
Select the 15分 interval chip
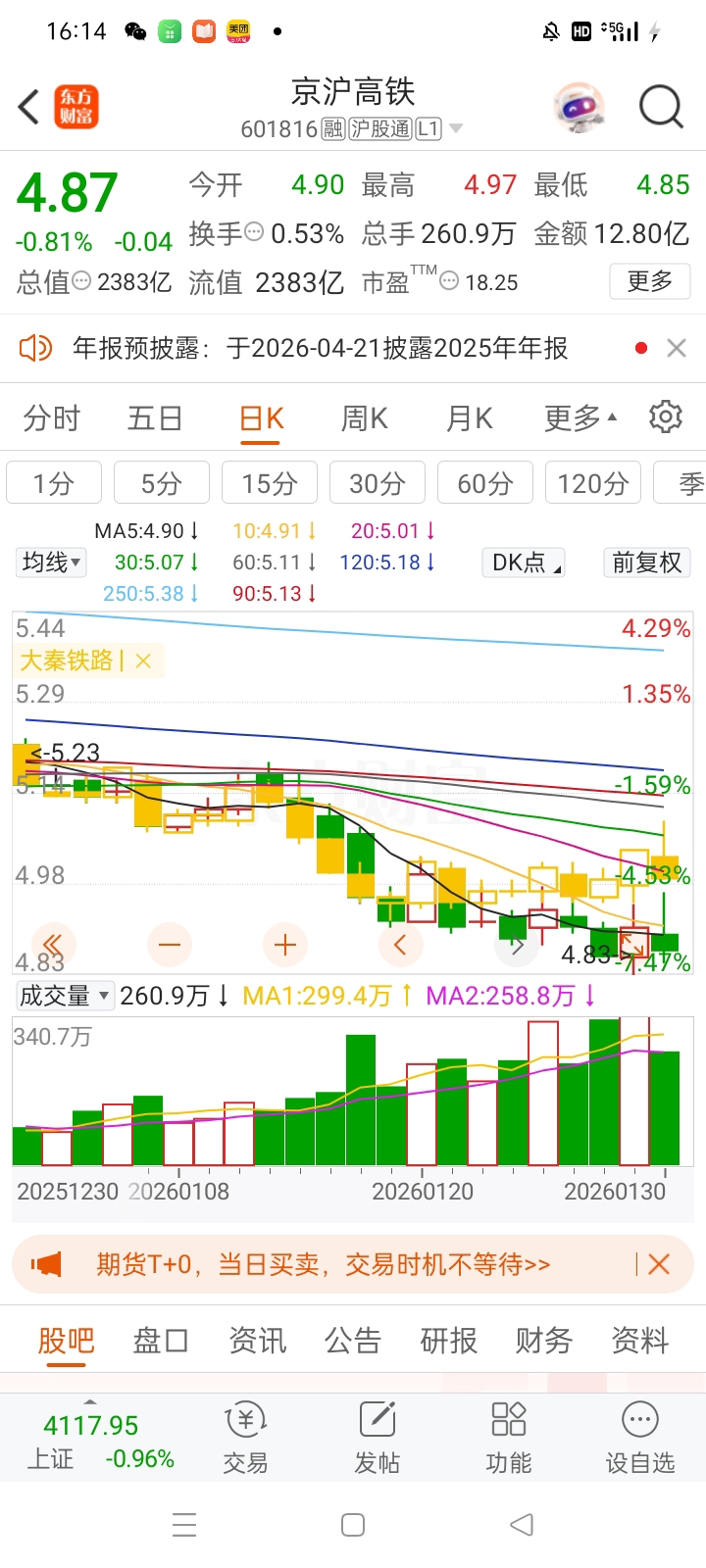(270, 483)
